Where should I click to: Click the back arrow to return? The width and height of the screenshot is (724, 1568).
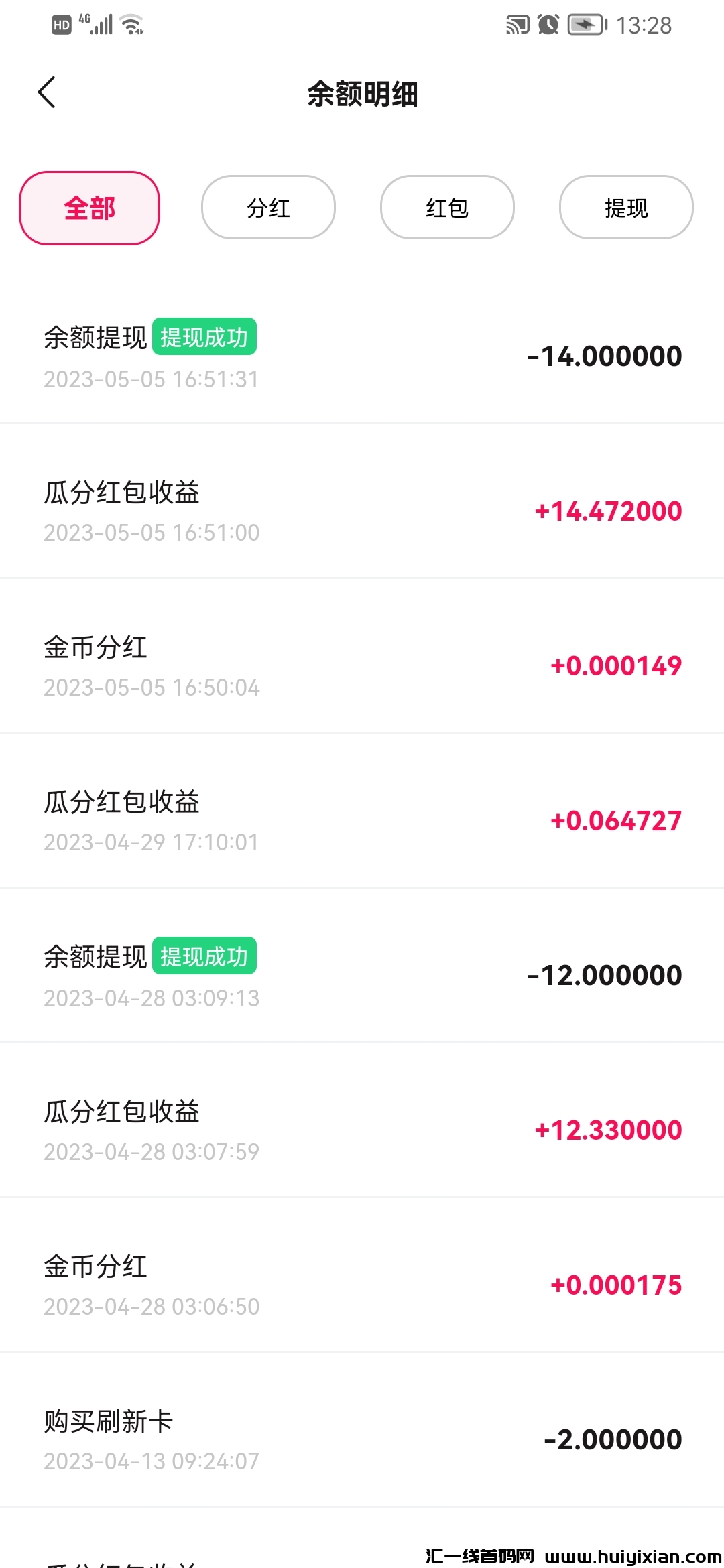pyautogui.click(x=47, y=92)
